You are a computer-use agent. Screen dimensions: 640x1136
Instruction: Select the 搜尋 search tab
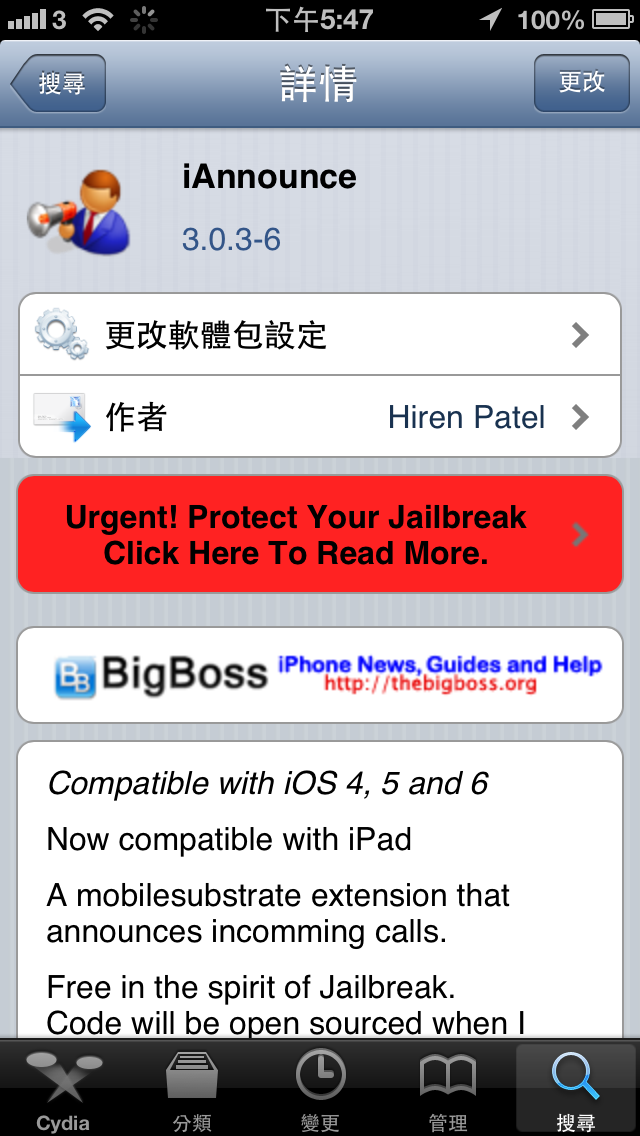pyautogui.click(x=576, y=1088)
